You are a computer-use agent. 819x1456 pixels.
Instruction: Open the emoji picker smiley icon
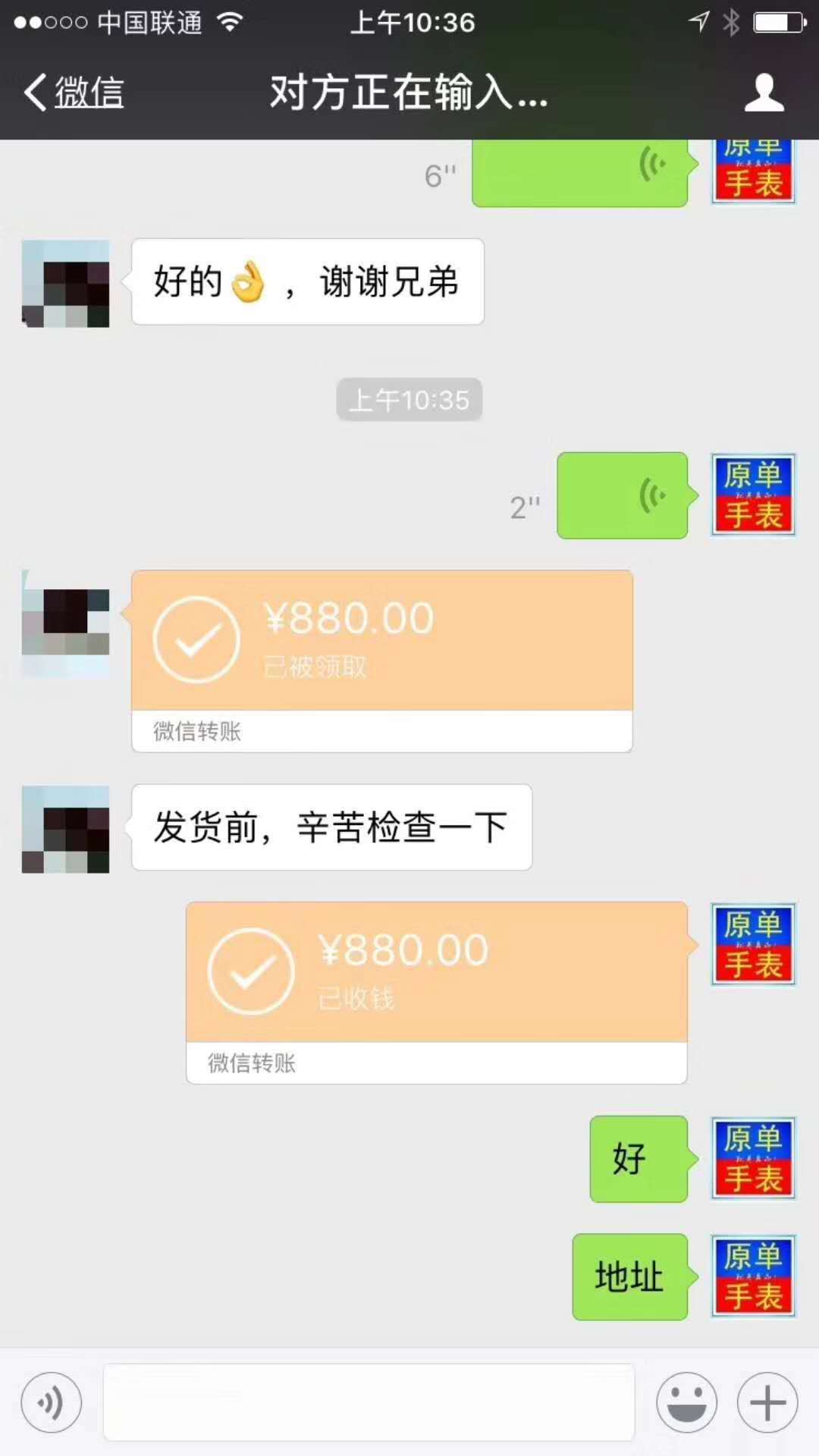(x=686, y=1402)
